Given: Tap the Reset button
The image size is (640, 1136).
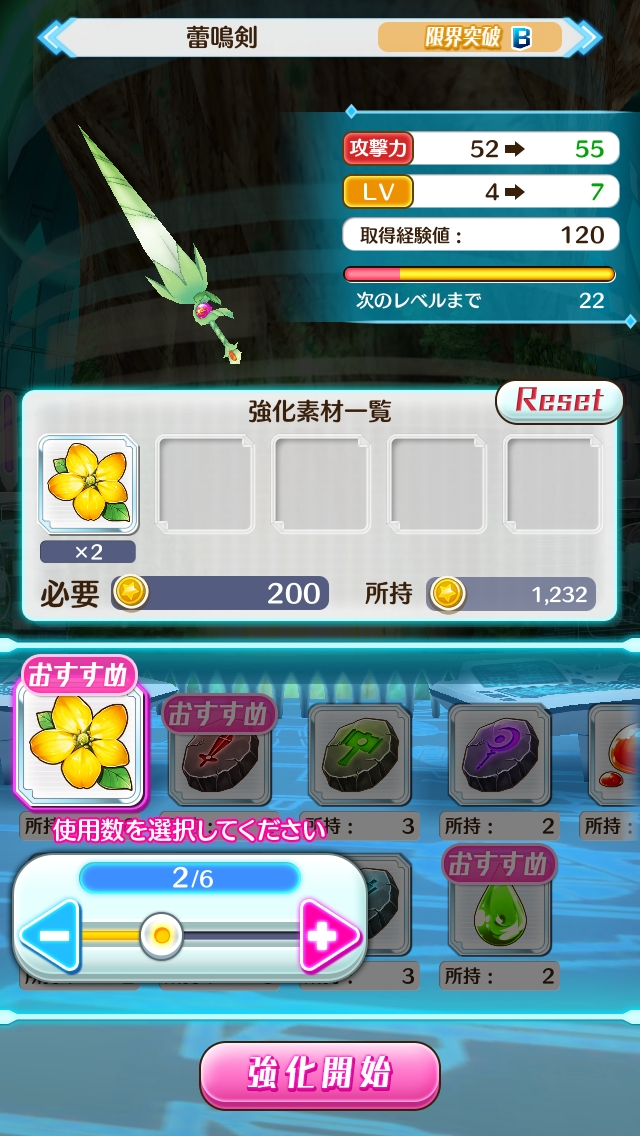Looking at the screenshot, I should [559, 401].
